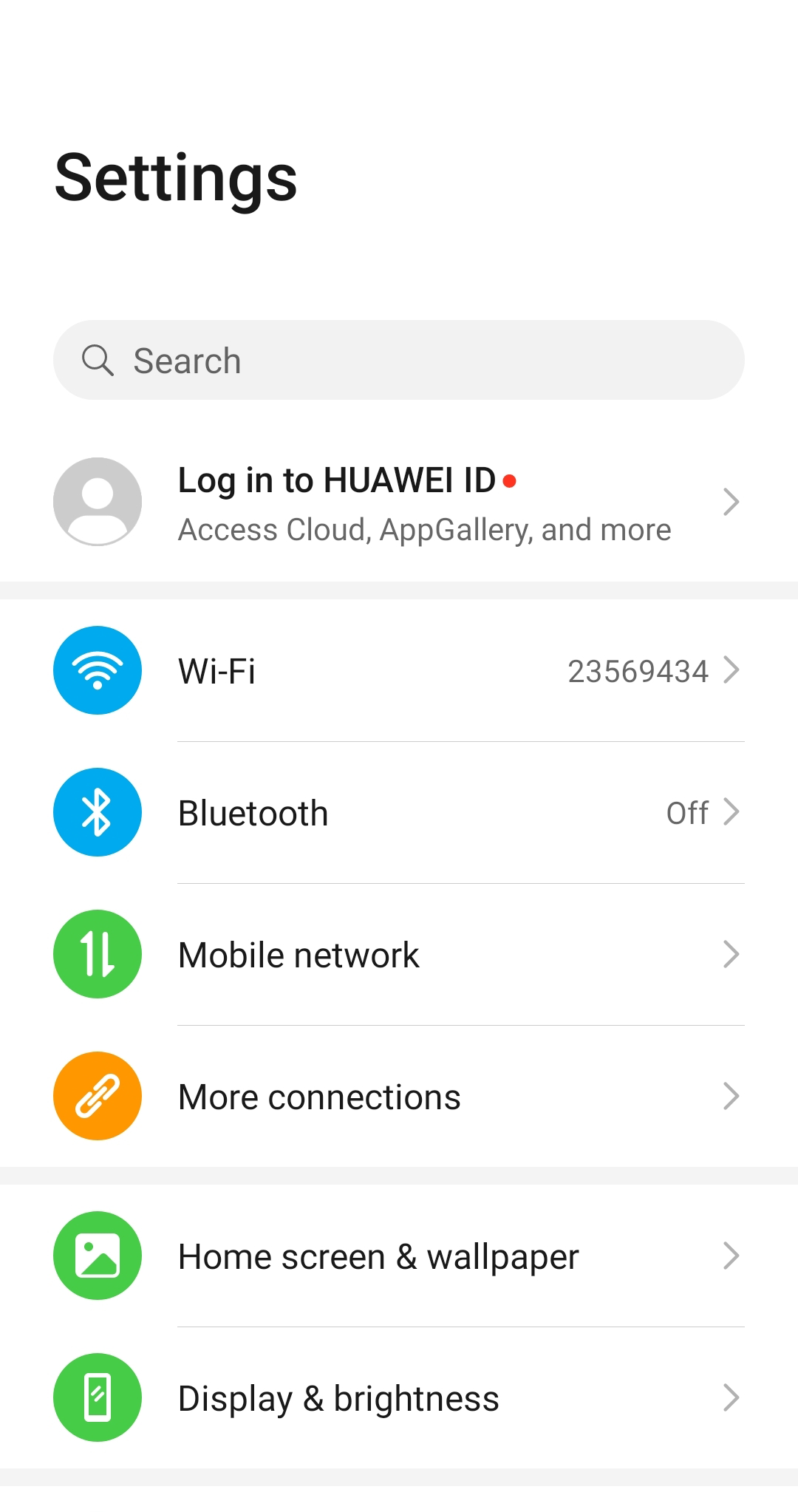The image size is (798, 1512).
Task: Open Bluetooth settings
Action: pos(399,812)
